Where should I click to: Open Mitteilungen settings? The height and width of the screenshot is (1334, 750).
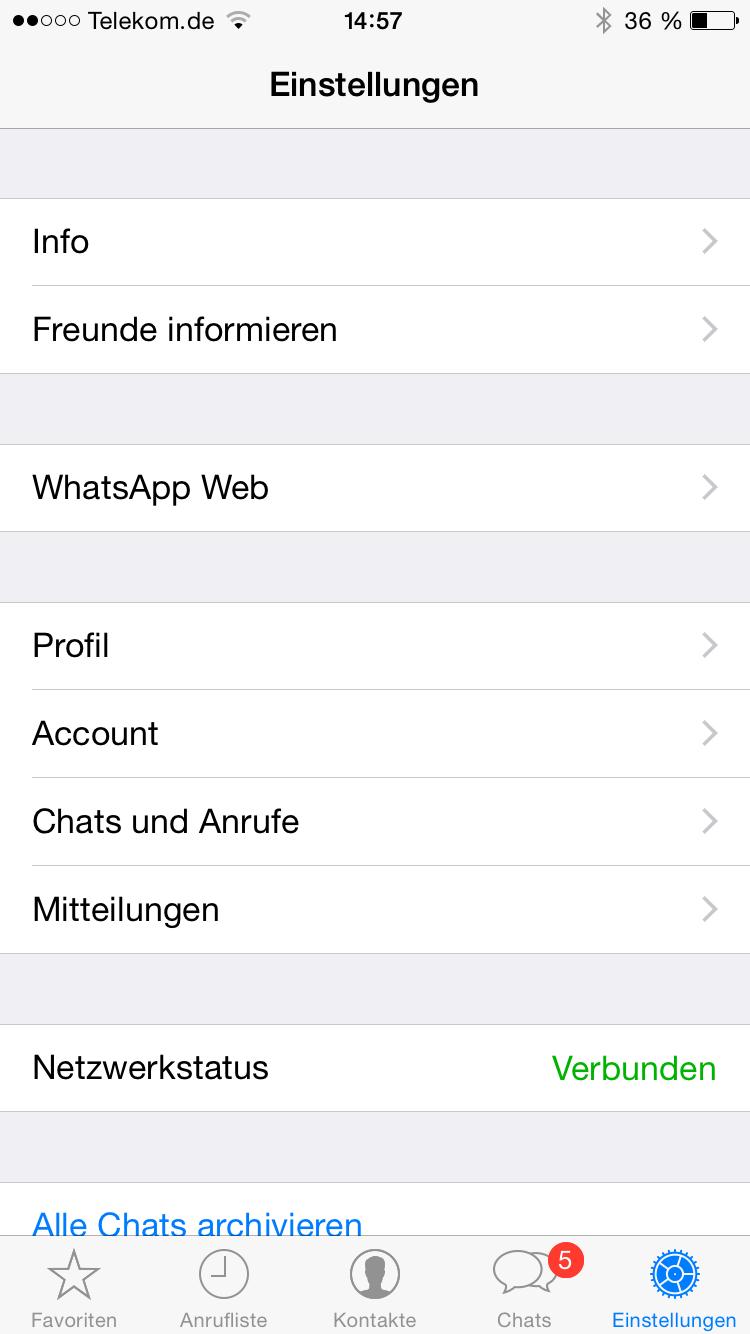375,910
